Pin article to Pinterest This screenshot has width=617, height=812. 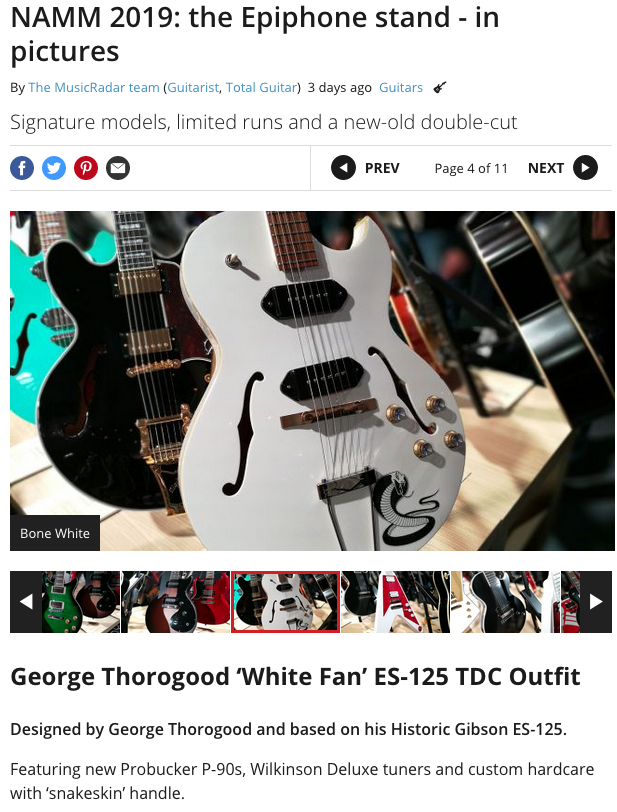pos(86,168)
